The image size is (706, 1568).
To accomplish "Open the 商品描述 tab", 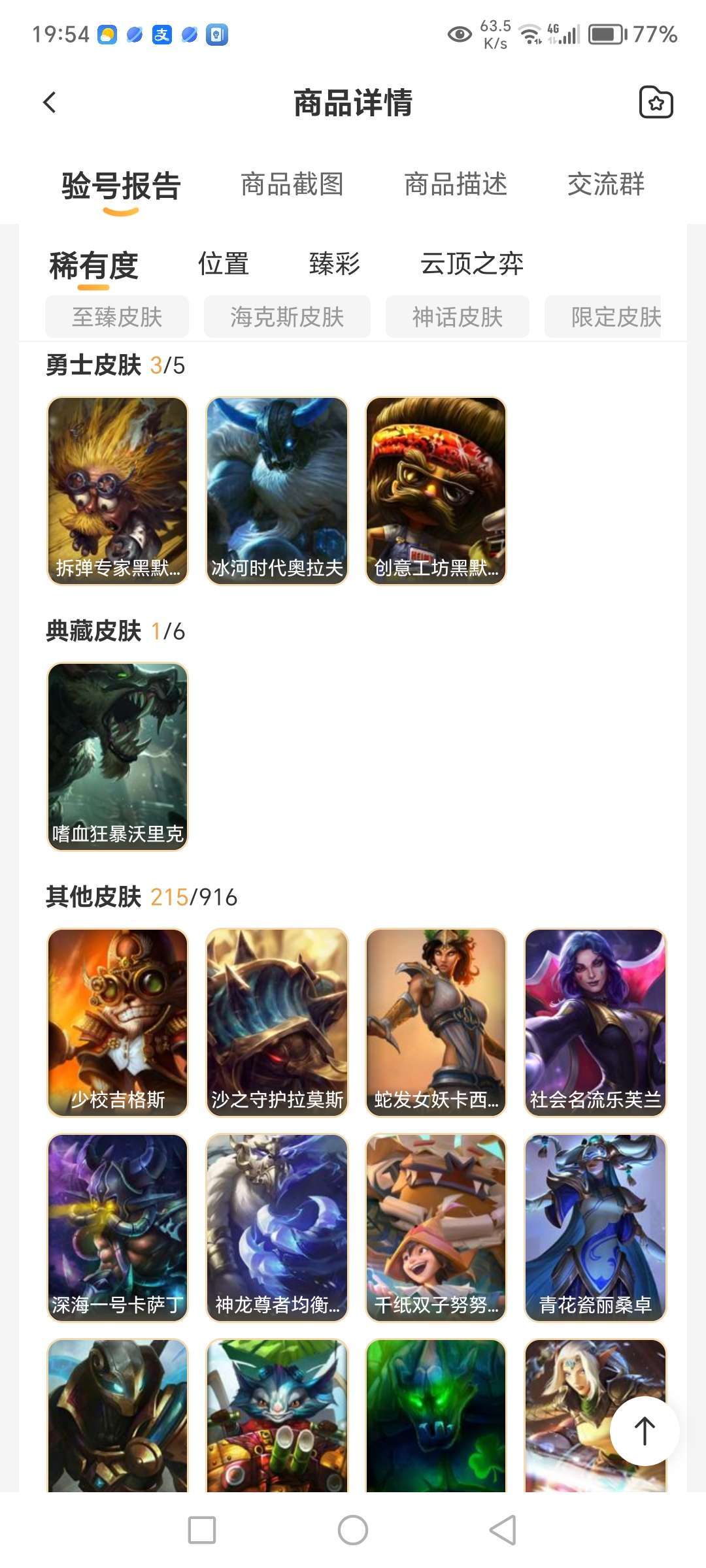I will pyautogui.click(x=456, y=185).
